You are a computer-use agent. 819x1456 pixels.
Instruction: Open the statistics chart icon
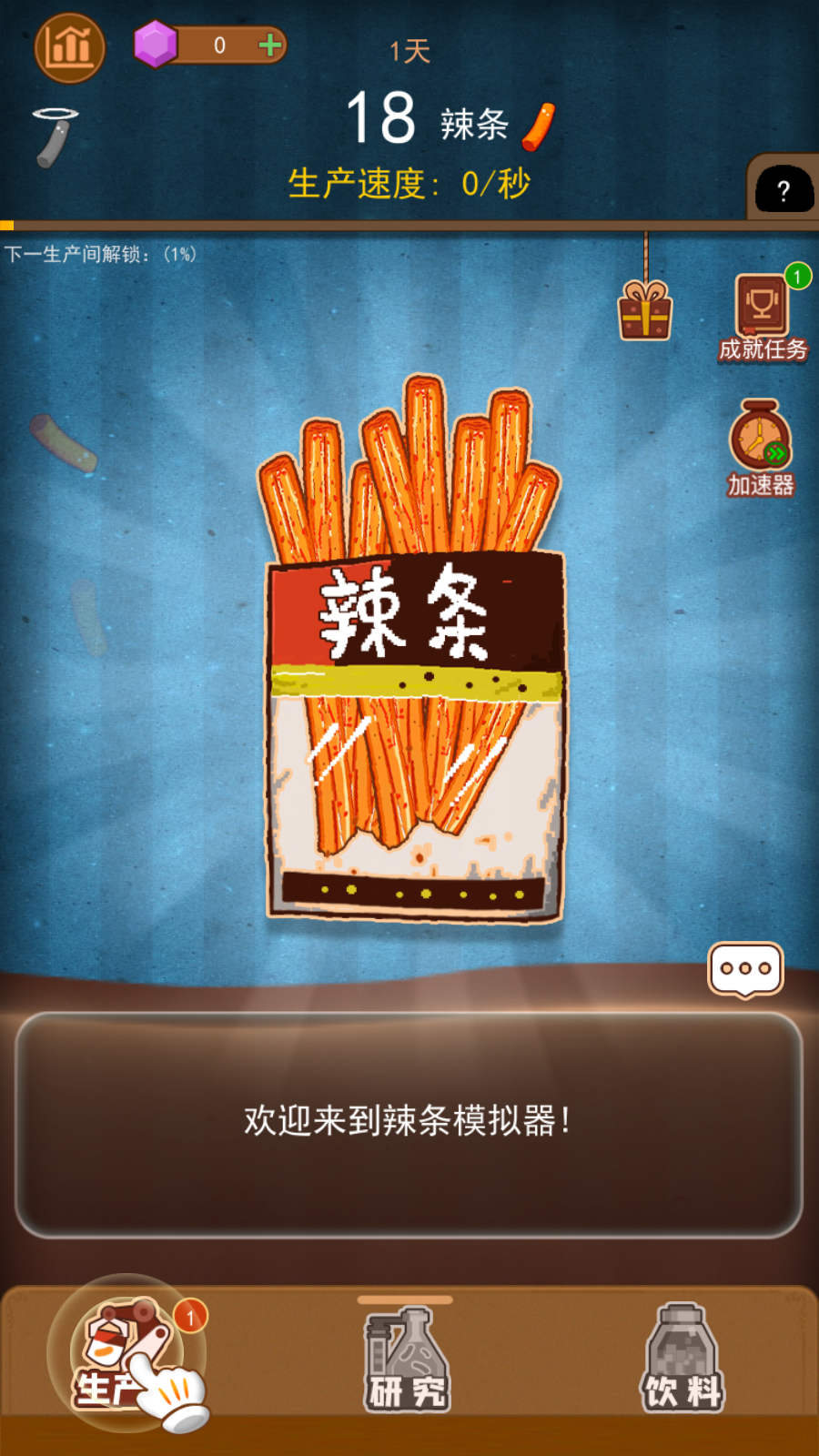70,47
